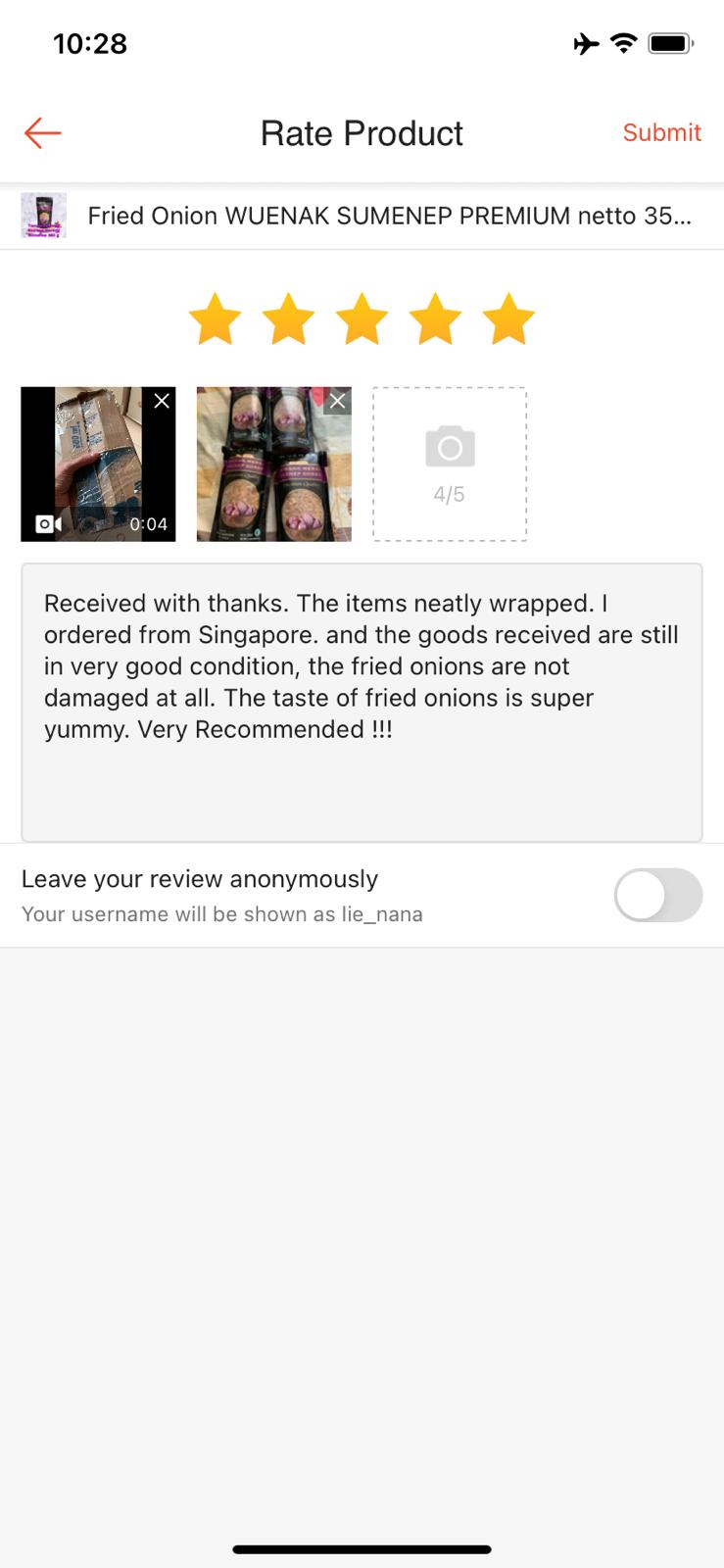
Task: Remove the attached video
Action: click(x=162, y=401)
